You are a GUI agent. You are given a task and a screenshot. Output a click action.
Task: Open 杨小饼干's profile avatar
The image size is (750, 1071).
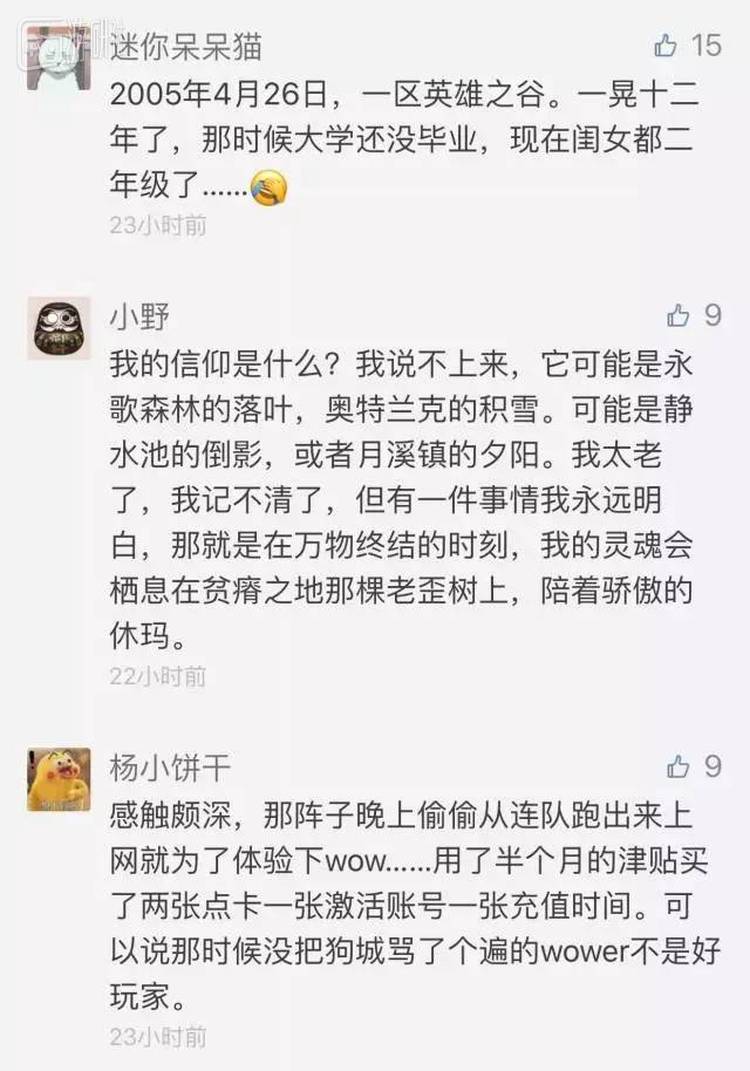58,779
